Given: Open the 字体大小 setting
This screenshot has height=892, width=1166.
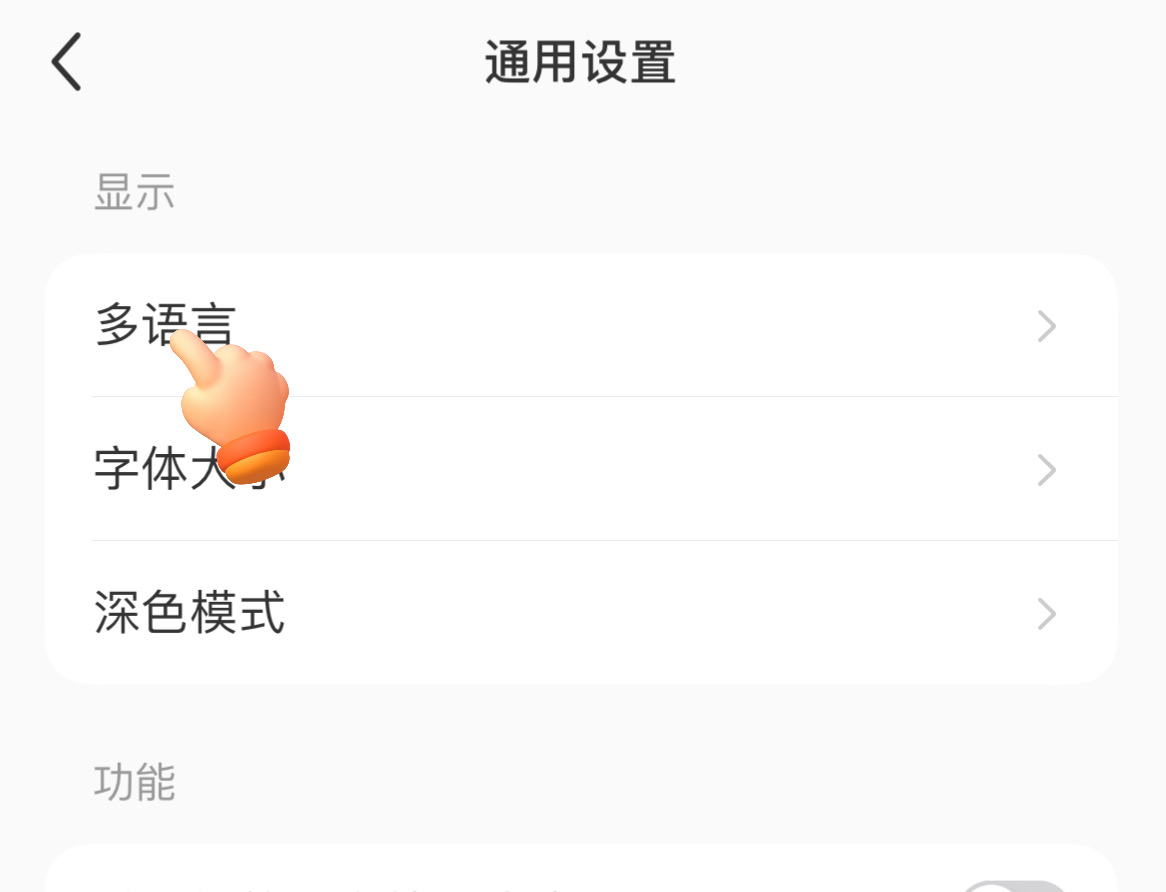Looking at the screenshot, I should tap(580, 469).
